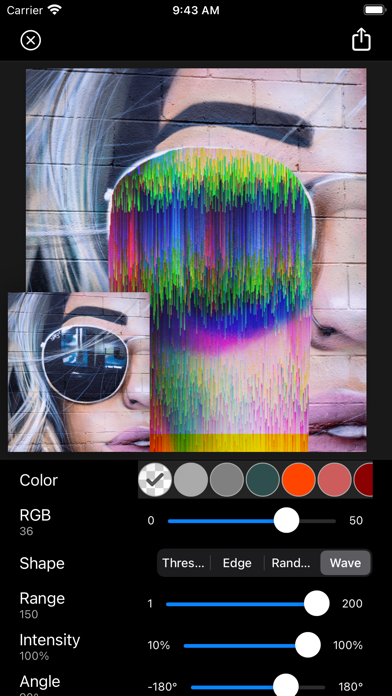392x696 pixels.
Task: Select the orange-red color swatch
Action: click(x=299, y=479)
